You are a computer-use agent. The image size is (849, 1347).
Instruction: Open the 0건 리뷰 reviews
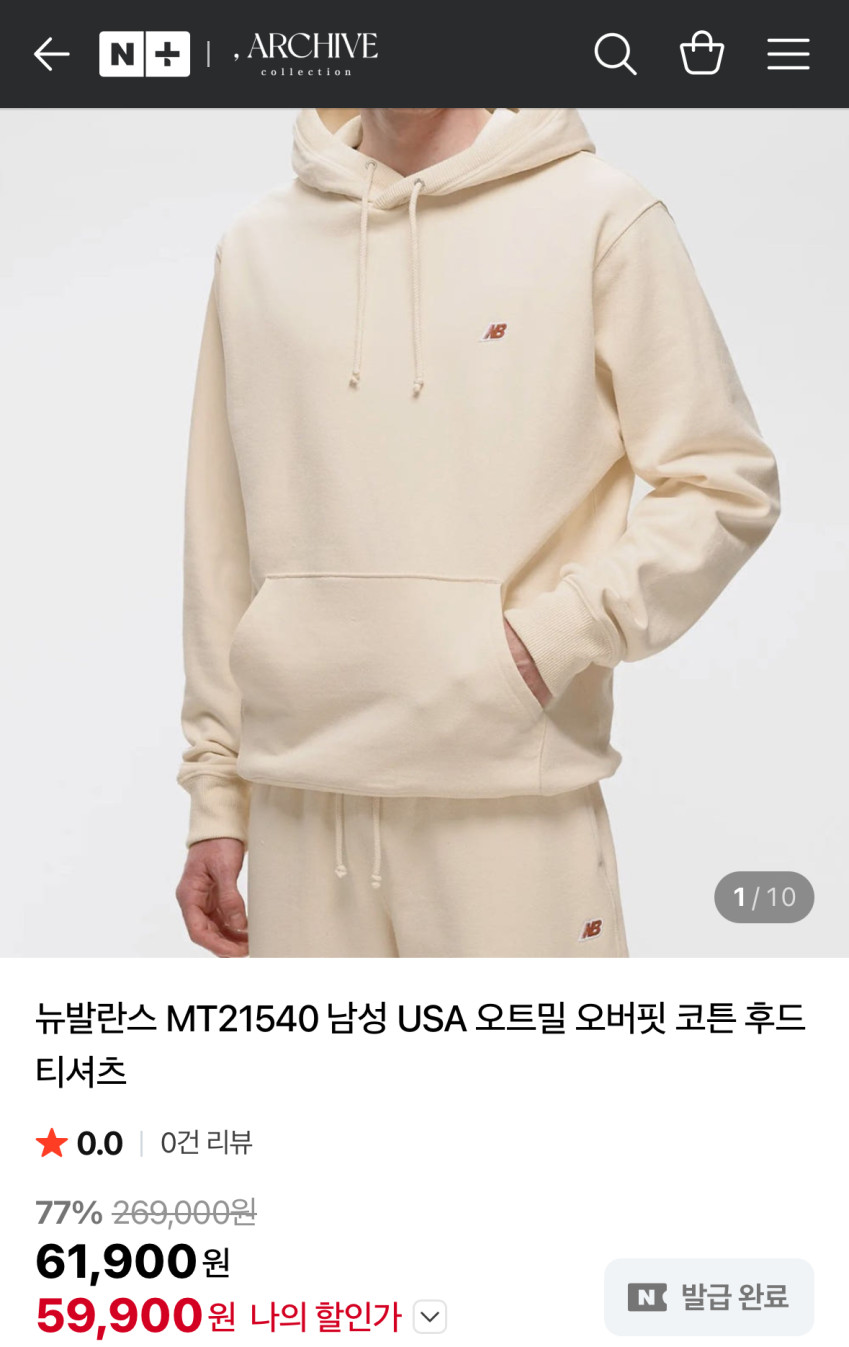pos(206,1142)
